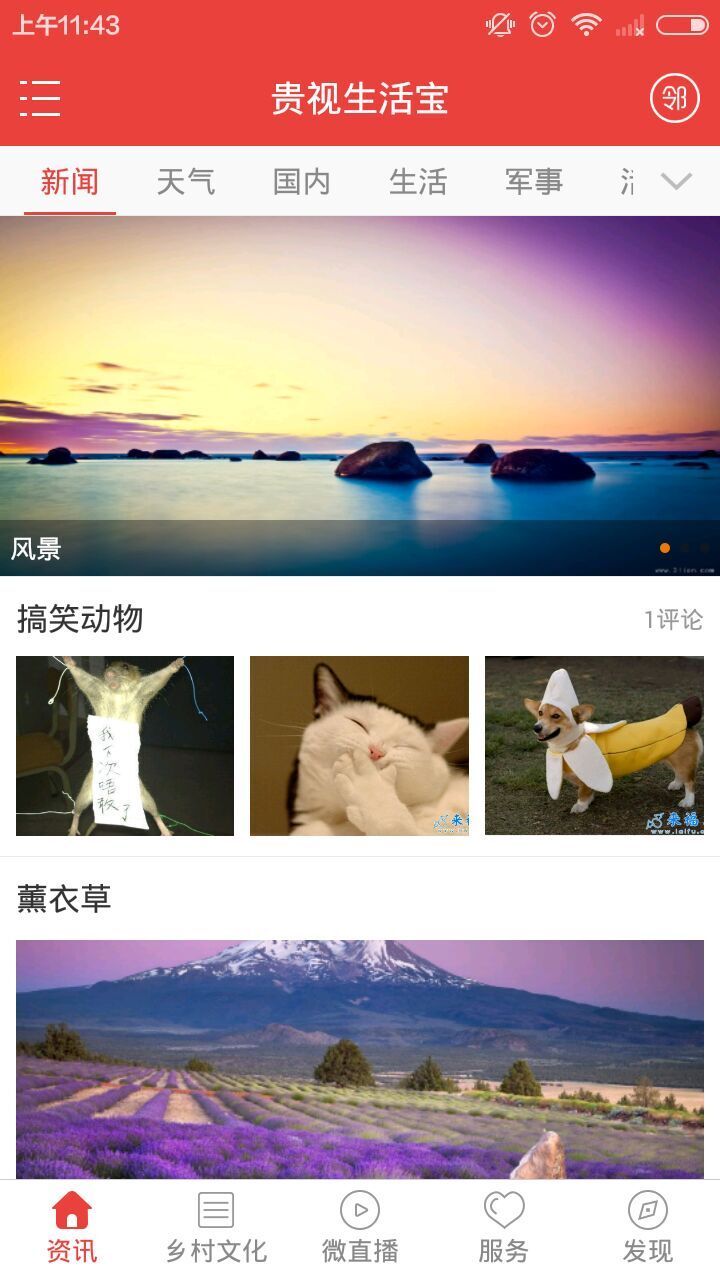This screenshot has height=1280, width=720.
Task: Open the 微直播 tab
Action: tap(360, 1228)
